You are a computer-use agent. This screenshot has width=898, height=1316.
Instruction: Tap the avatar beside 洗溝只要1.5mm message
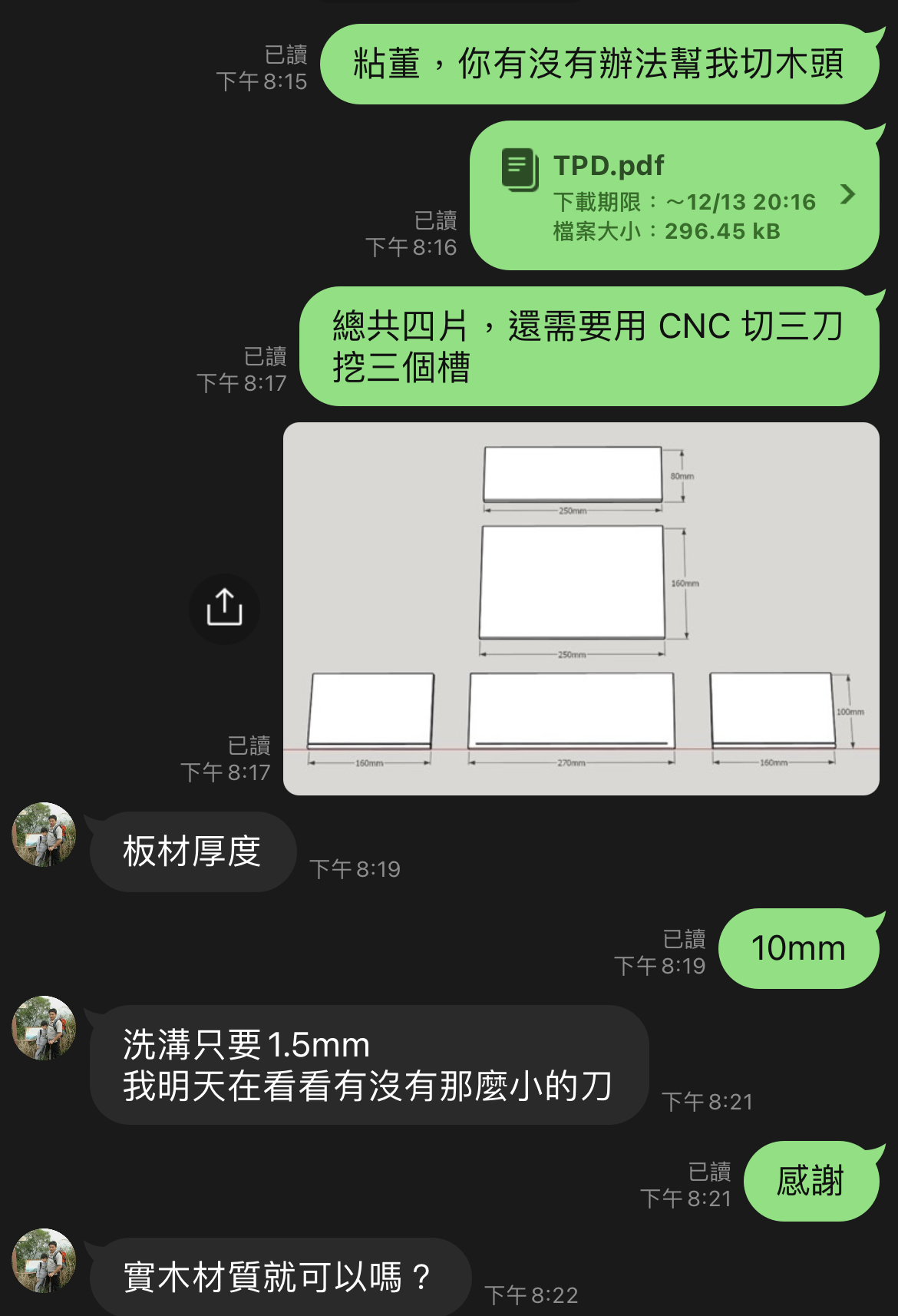[45, 1028]
